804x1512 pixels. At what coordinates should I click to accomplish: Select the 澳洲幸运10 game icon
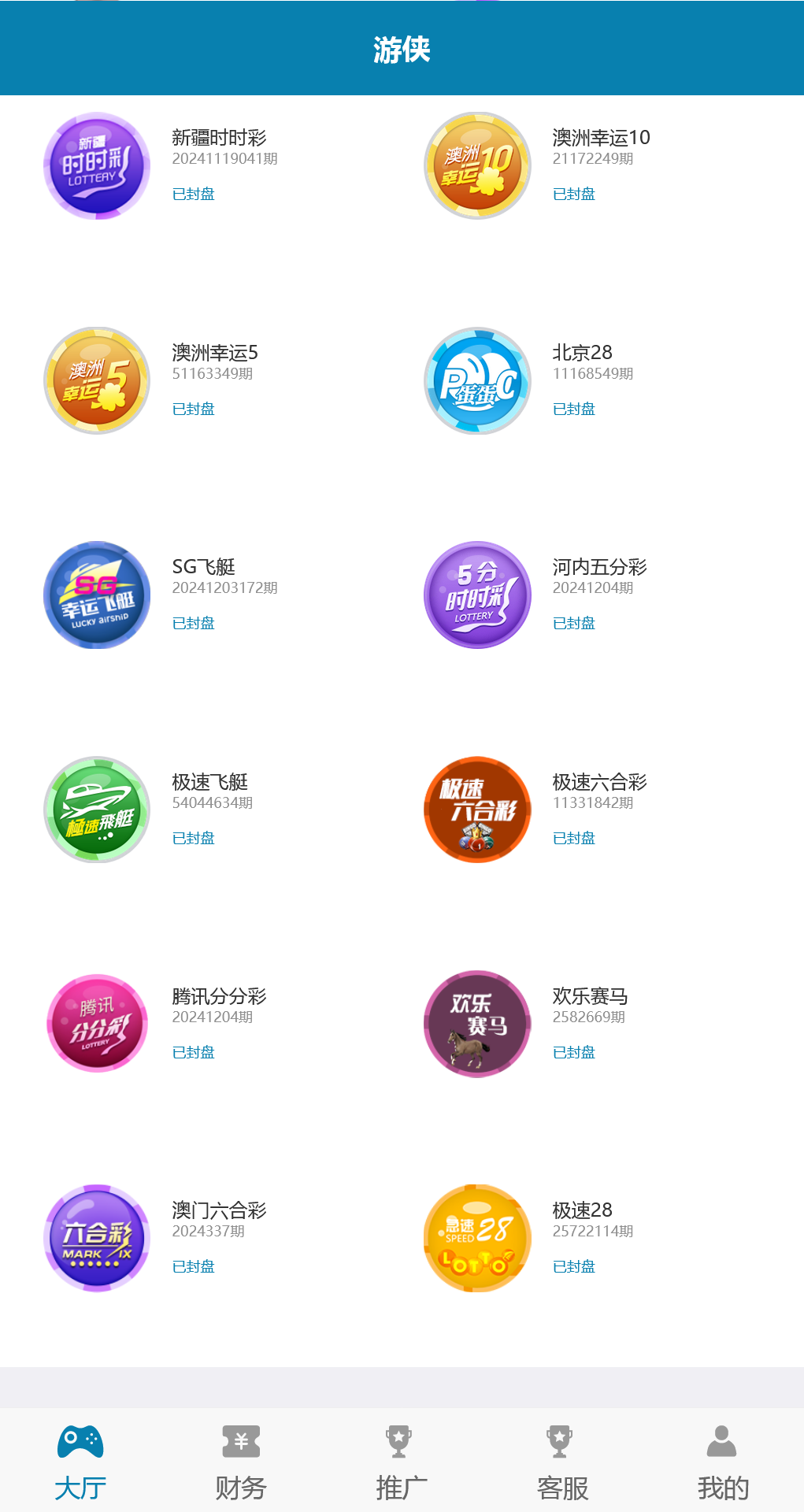[476, 165]
